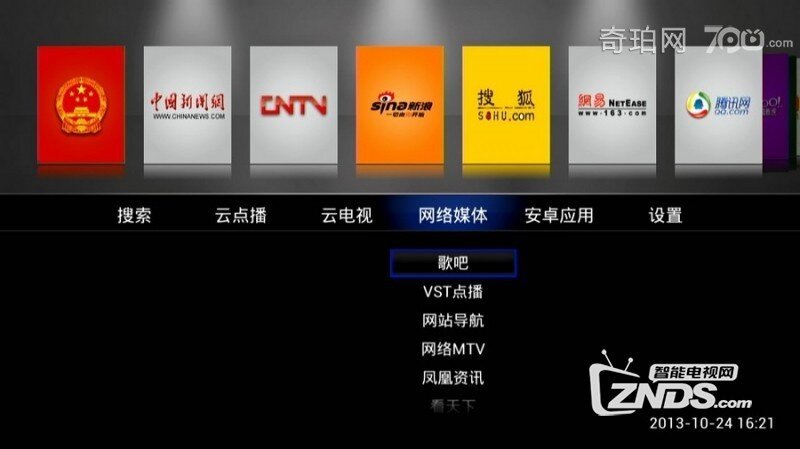
Task: Open 网站导航 in the list
Action: point(453,321)
